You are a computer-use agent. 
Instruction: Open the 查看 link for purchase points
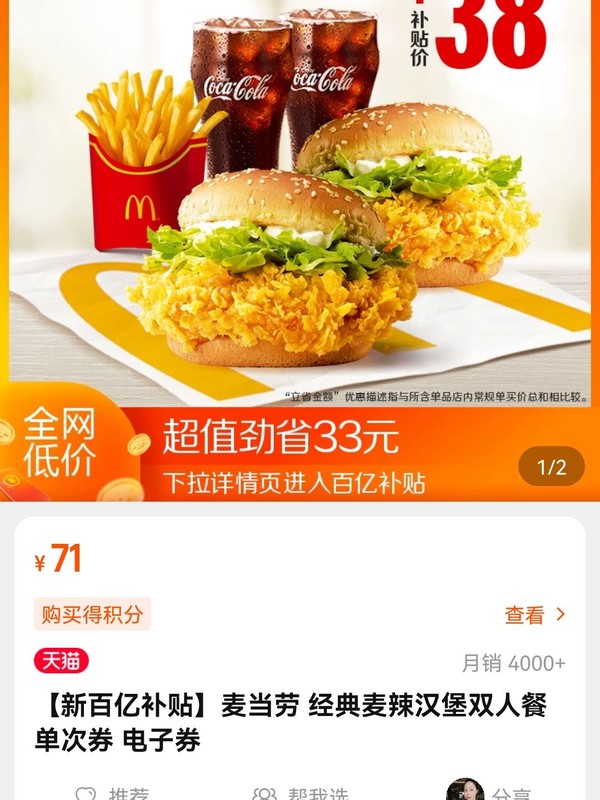coord(535,615)
